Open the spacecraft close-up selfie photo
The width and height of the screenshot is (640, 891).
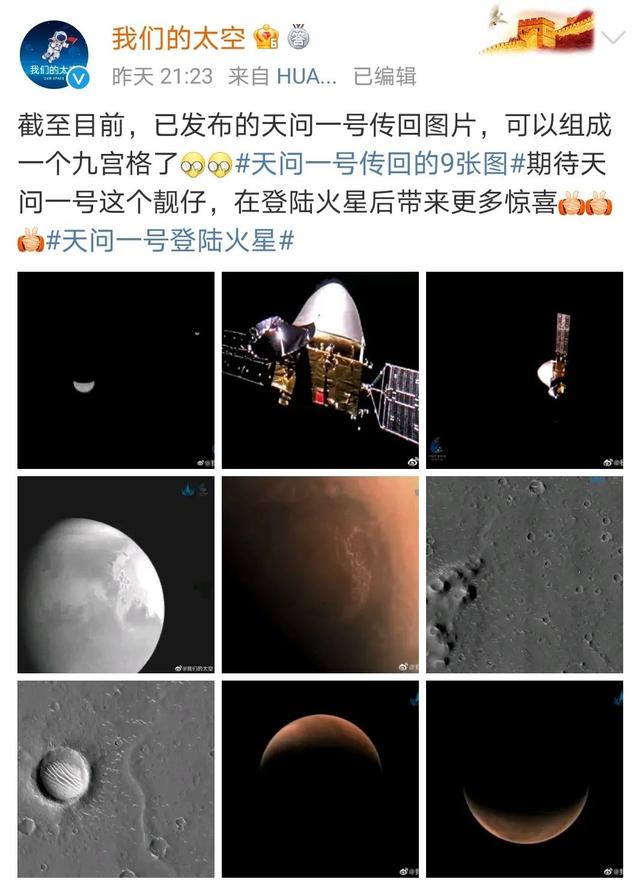[x=320, y=370]
